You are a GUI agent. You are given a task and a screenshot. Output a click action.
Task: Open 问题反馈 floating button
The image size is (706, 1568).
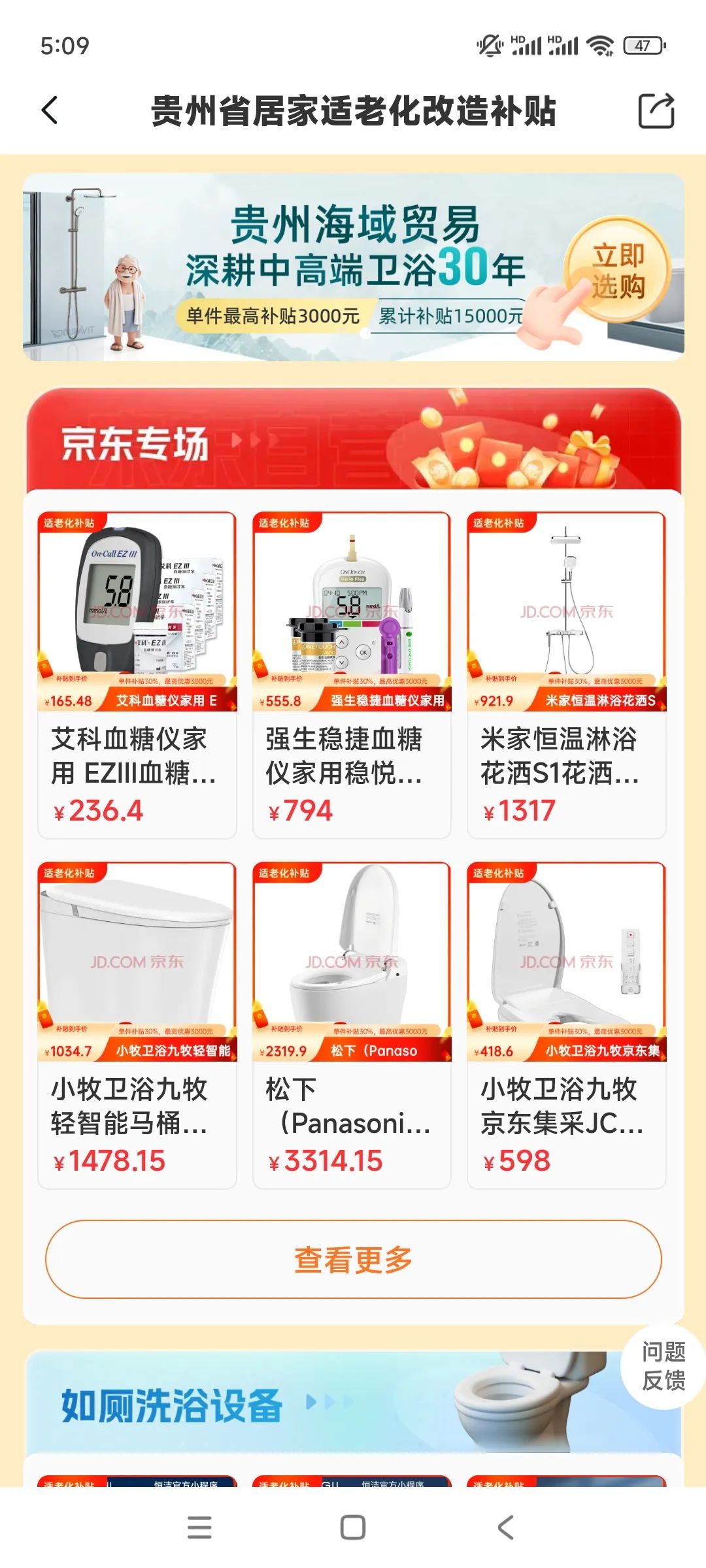point(663,1366)
